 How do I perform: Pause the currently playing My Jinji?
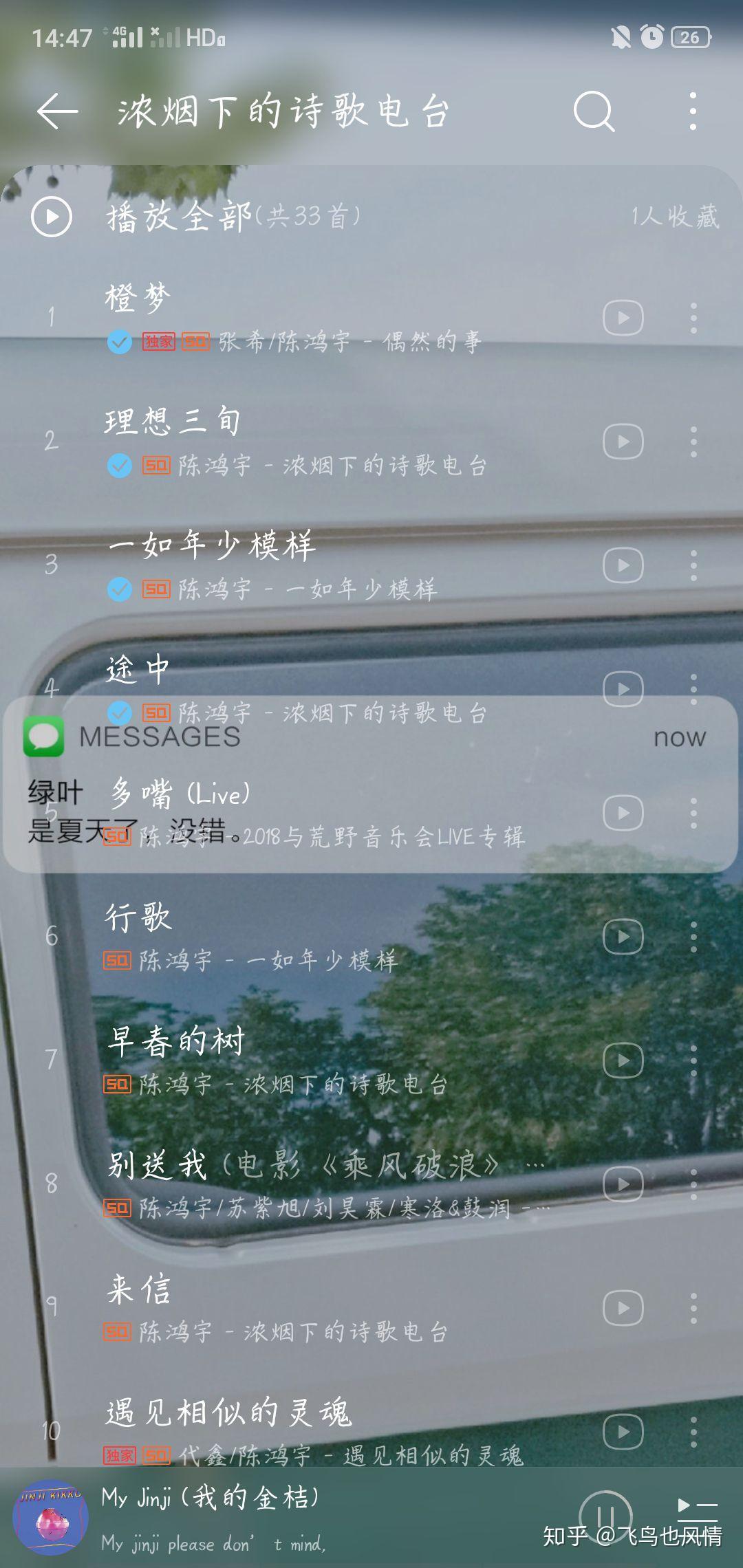pyautogui.click(x=605, y=1516)
